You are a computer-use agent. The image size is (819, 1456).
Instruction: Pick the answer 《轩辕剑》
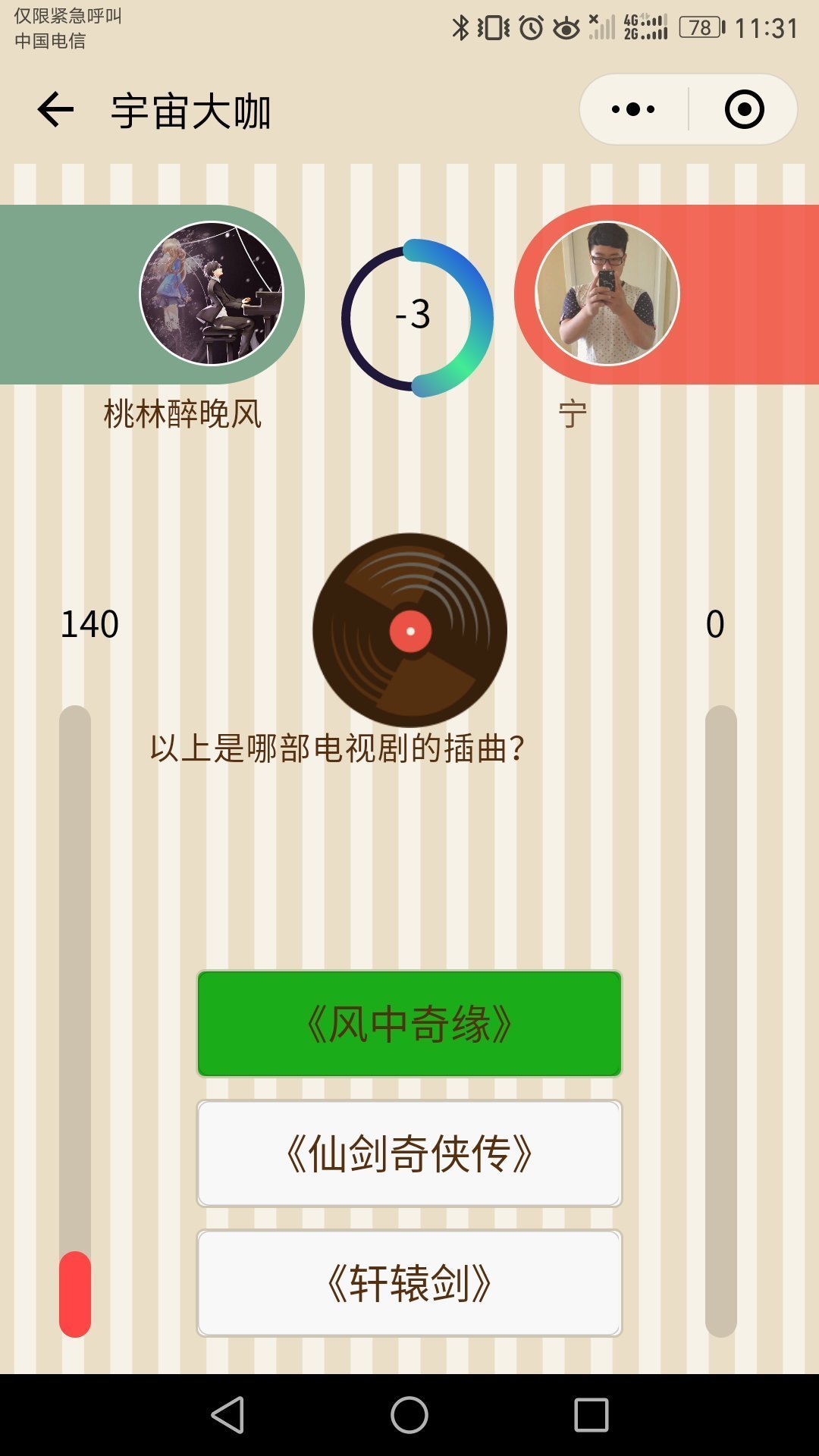pos(409,1283)
